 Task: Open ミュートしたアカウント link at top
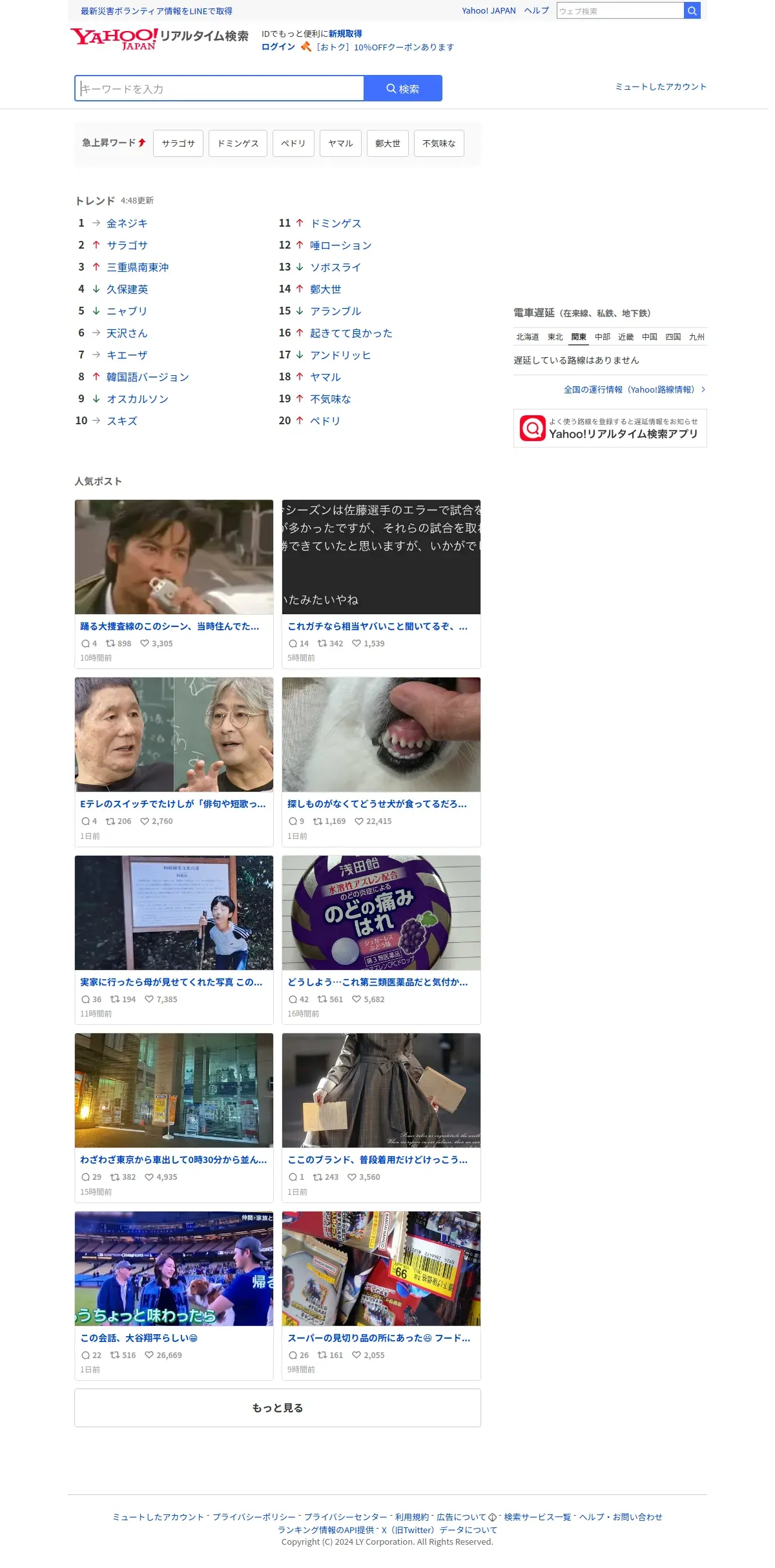point(660,87)
